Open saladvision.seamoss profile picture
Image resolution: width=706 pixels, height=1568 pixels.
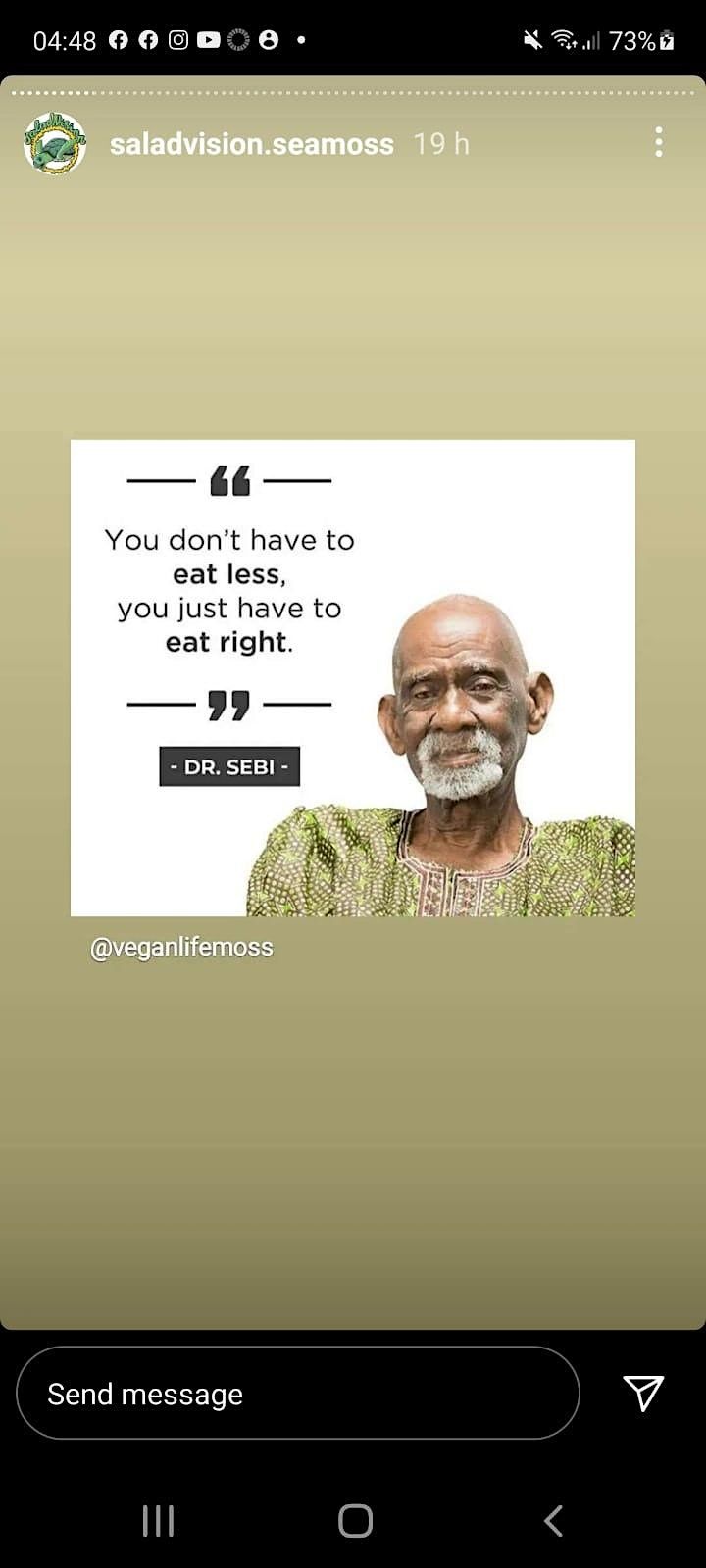click(x=55, y=143)
